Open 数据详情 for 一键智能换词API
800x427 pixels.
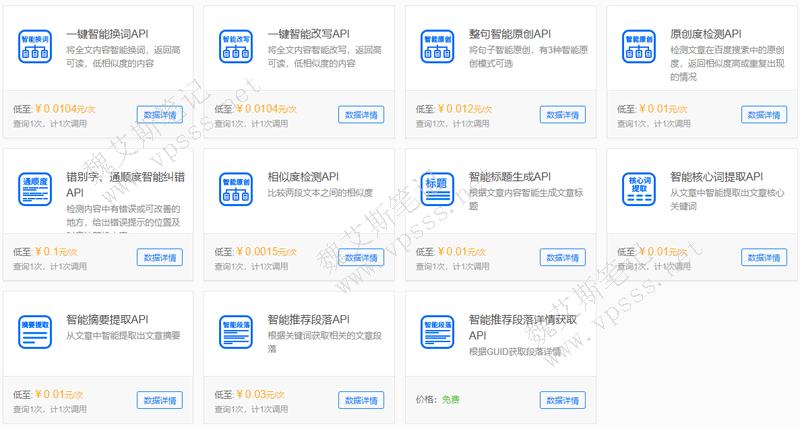click(x=160, y=114)
